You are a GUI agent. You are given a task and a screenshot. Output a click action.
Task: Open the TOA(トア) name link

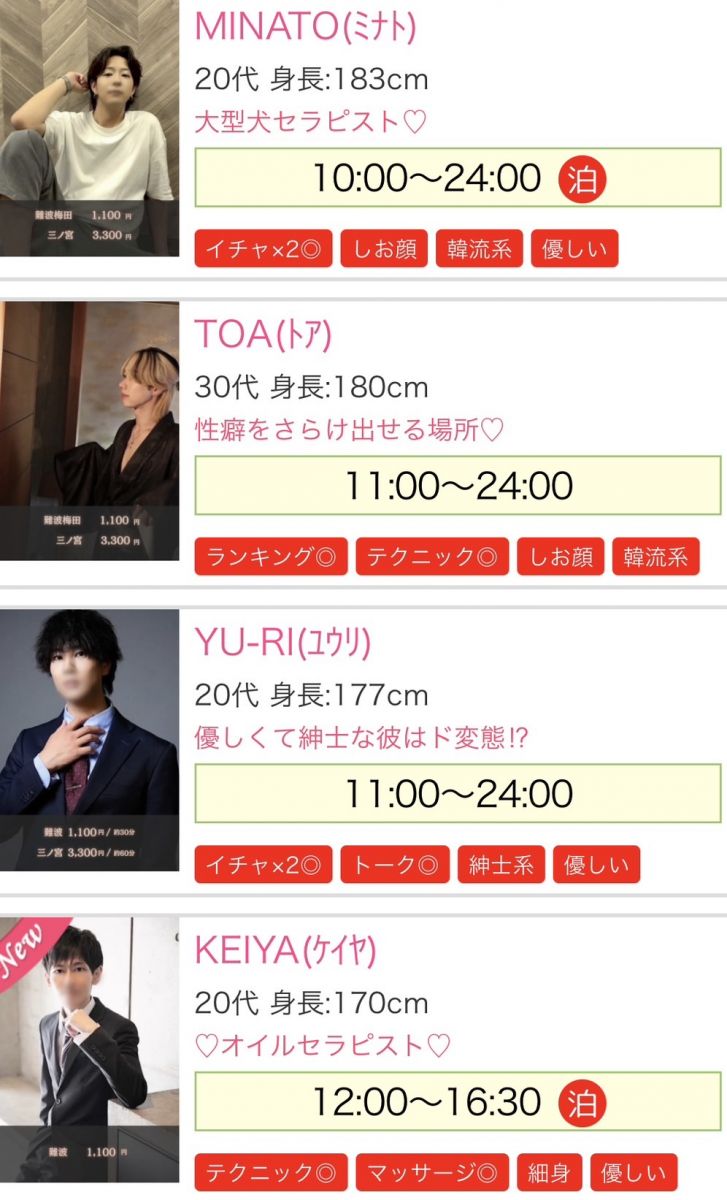(x=263, y=335)
